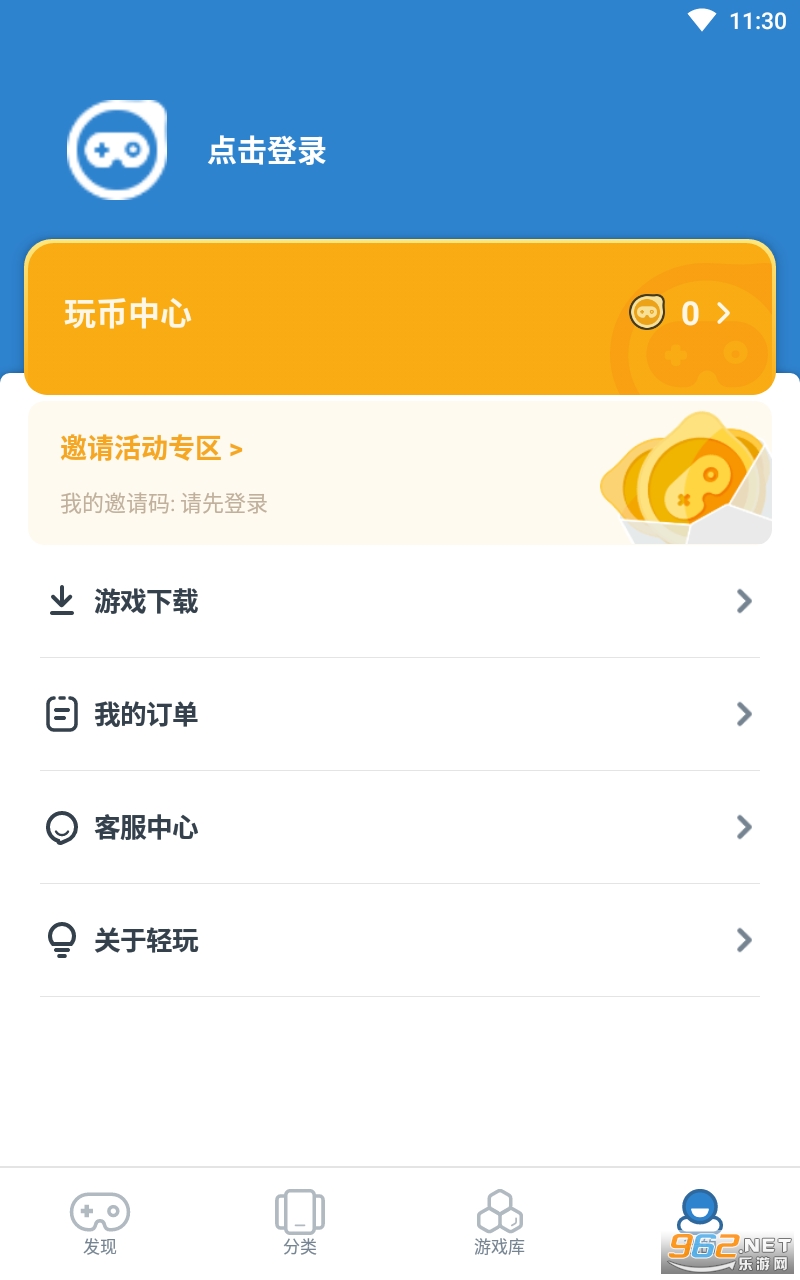The width and height of the screenshot is (800, 1280).
Task: Open the 玩币中心 coin center card
Action: coord(400,316)
